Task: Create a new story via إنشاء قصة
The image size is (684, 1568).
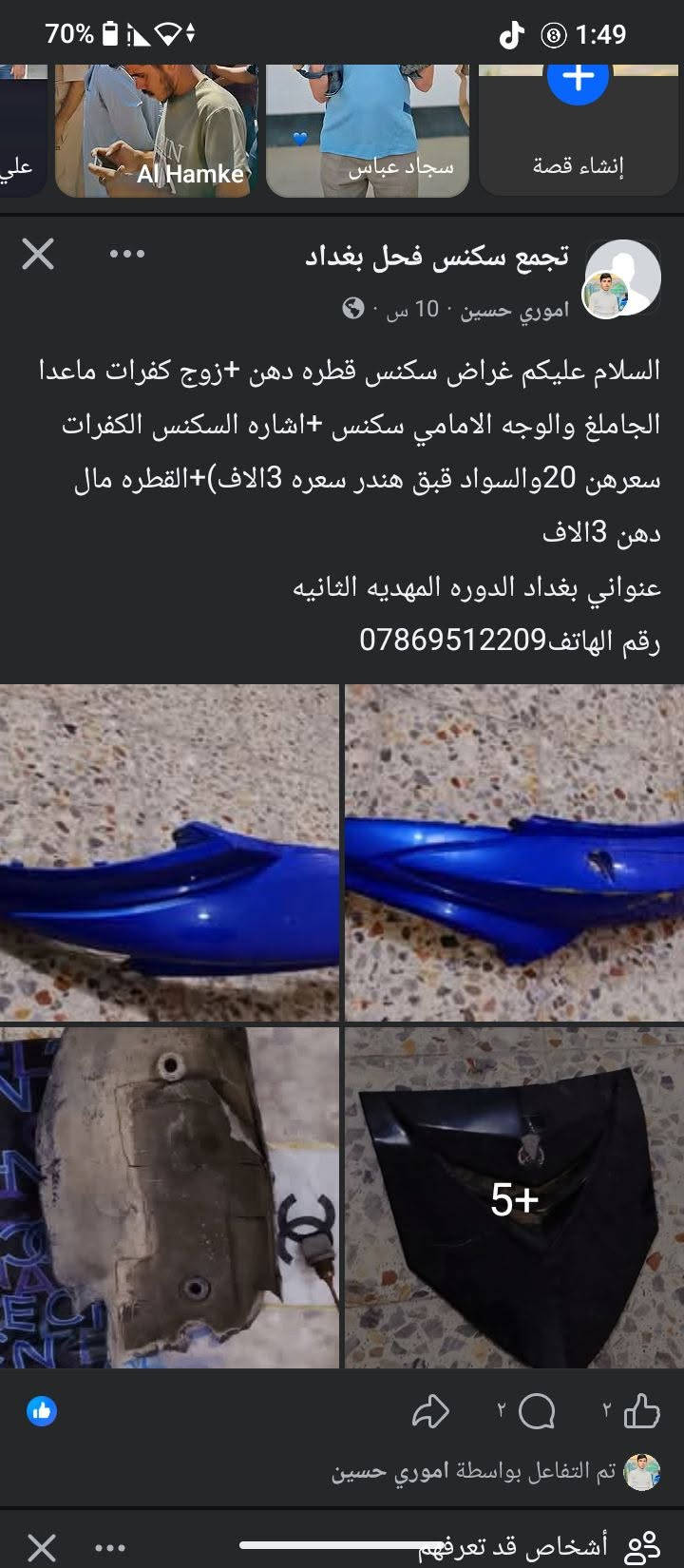Action: pyautogui.click(x=578, y=129)
